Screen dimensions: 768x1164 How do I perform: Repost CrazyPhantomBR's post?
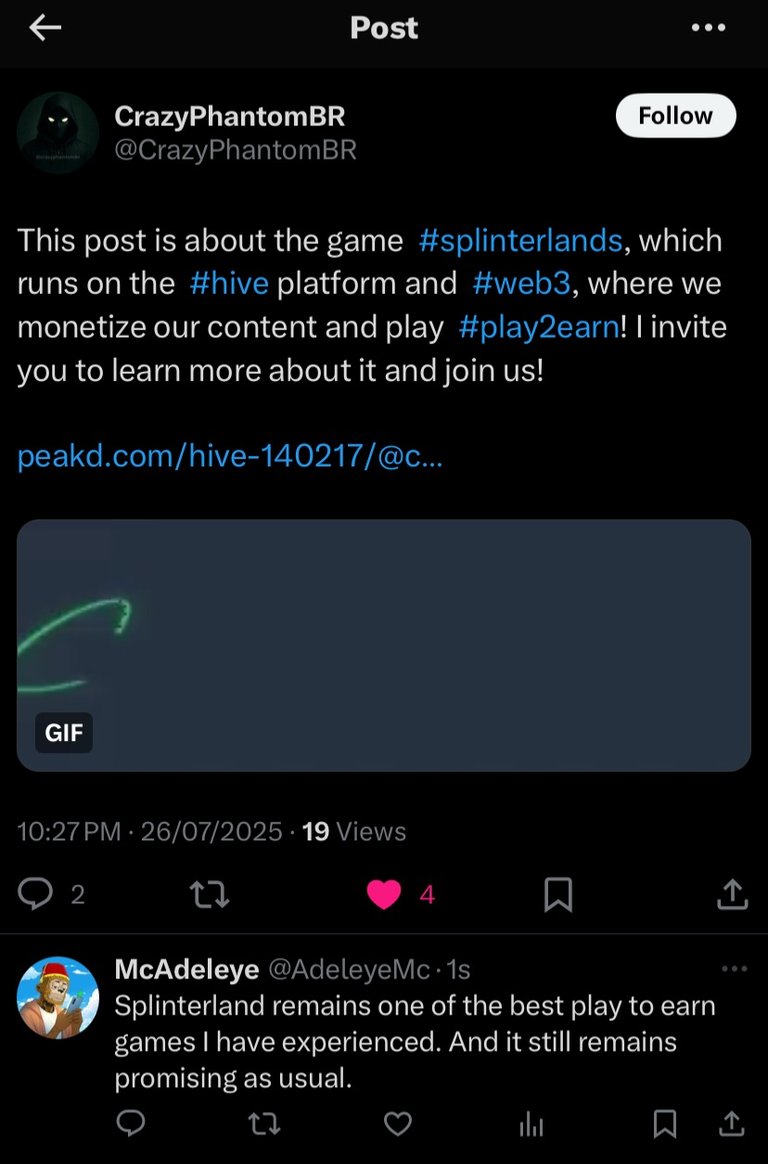click(210, 894)
